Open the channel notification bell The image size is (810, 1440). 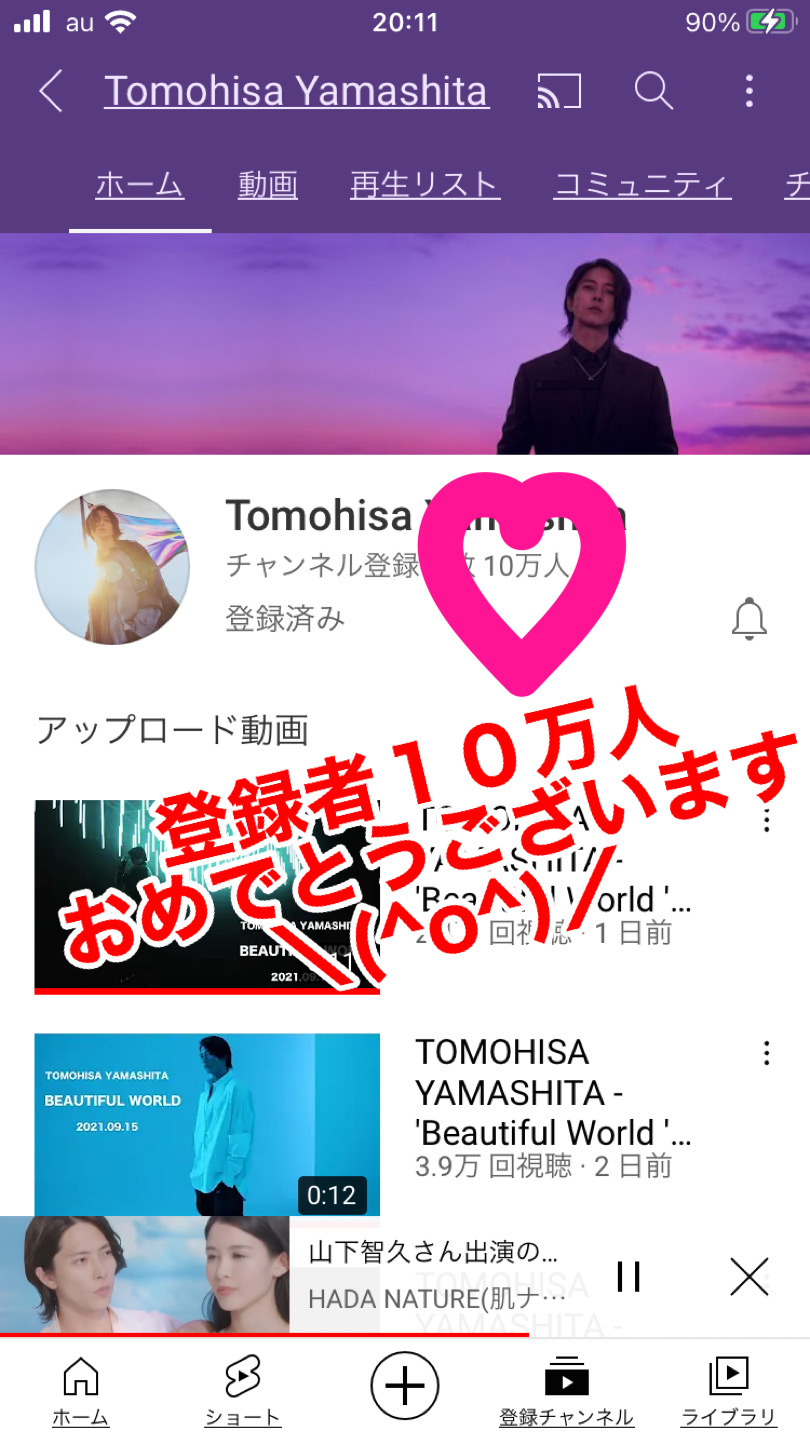coord(749,619)
